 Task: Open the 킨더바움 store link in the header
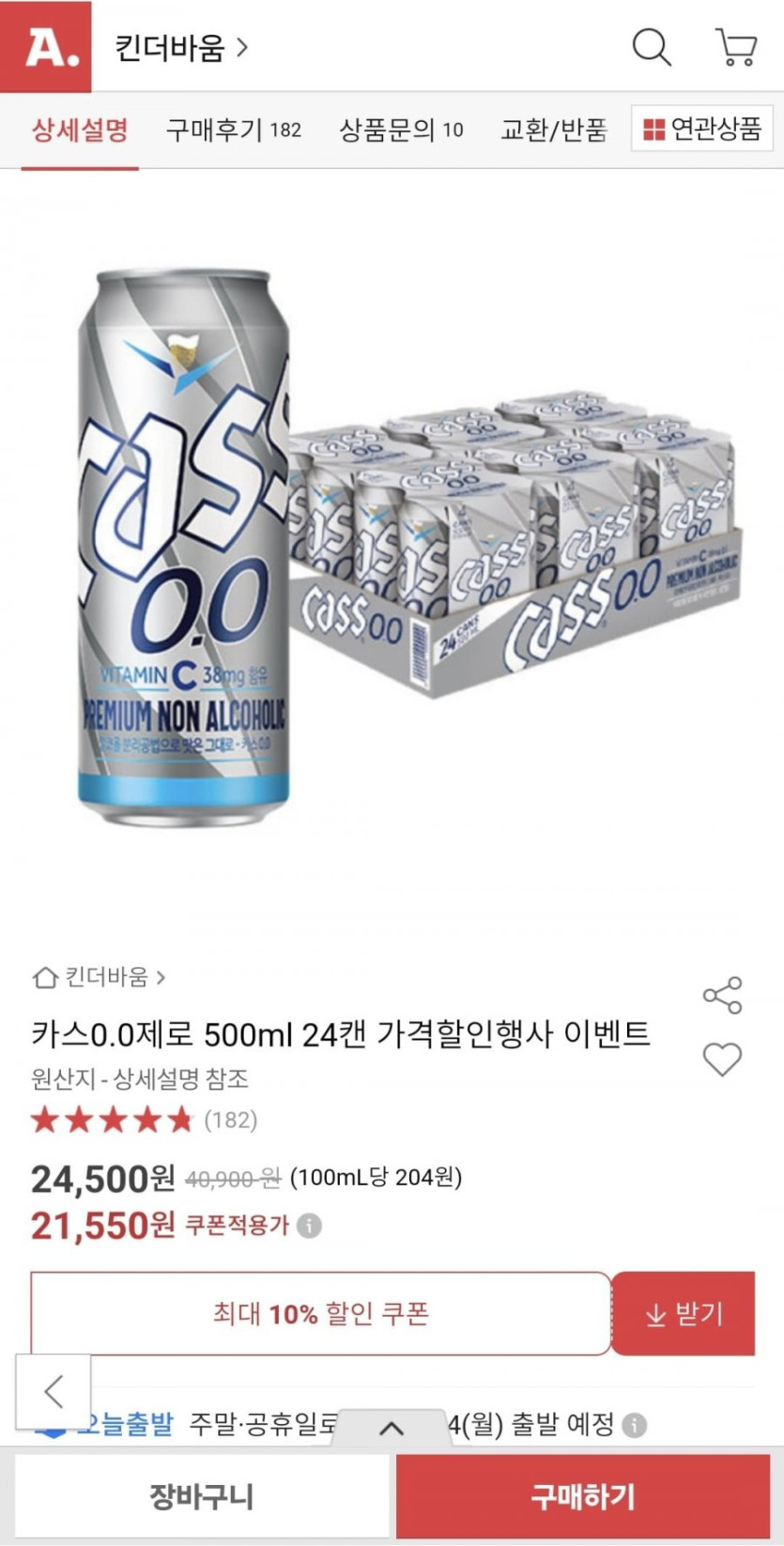tap(181, 47)
